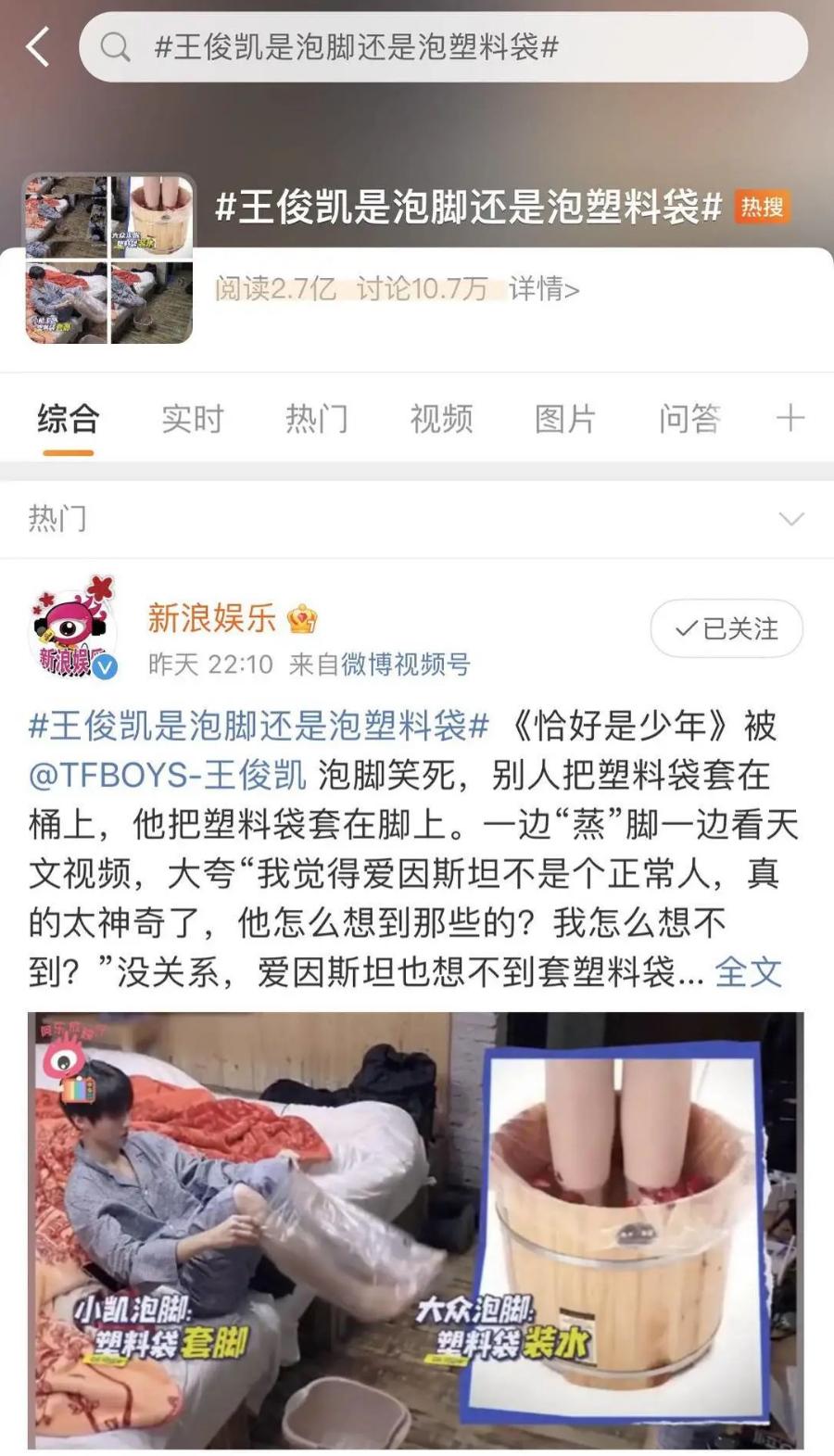Open the 新浪娱乐 account name
This screenshot has width=834, height=1456.
pos(212,617)
